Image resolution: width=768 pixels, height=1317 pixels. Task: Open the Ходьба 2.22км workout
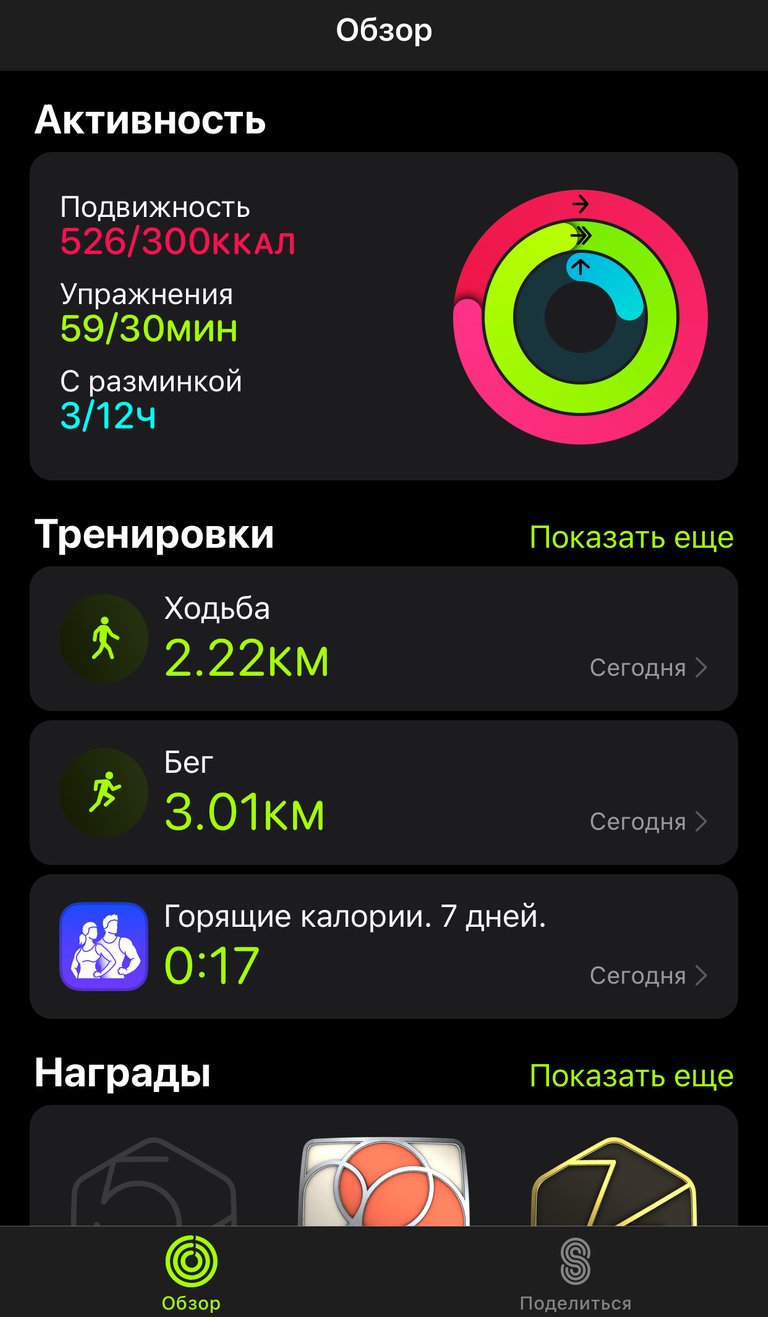pos(384,639)
